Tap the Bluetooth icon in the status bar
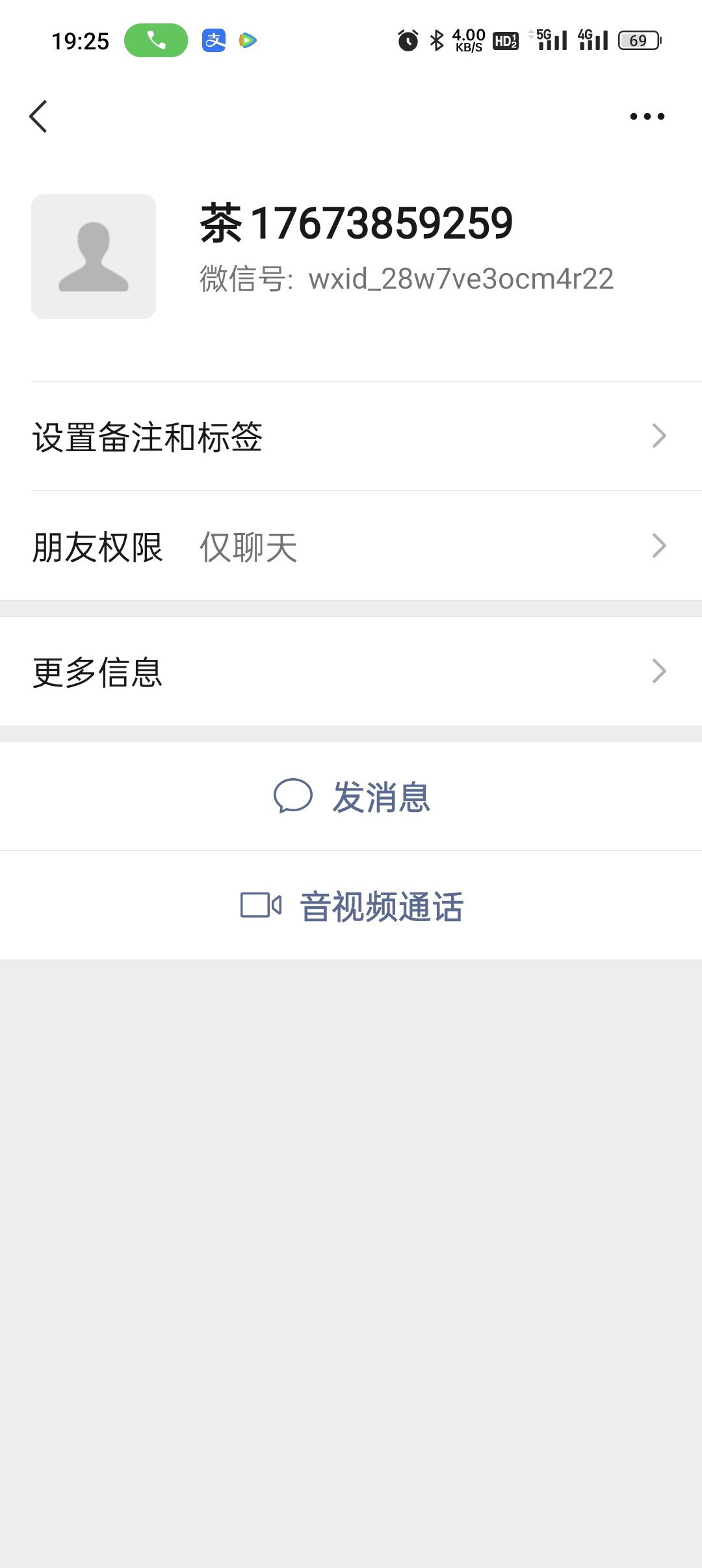The image size is (702, 1568). (434, 40)
